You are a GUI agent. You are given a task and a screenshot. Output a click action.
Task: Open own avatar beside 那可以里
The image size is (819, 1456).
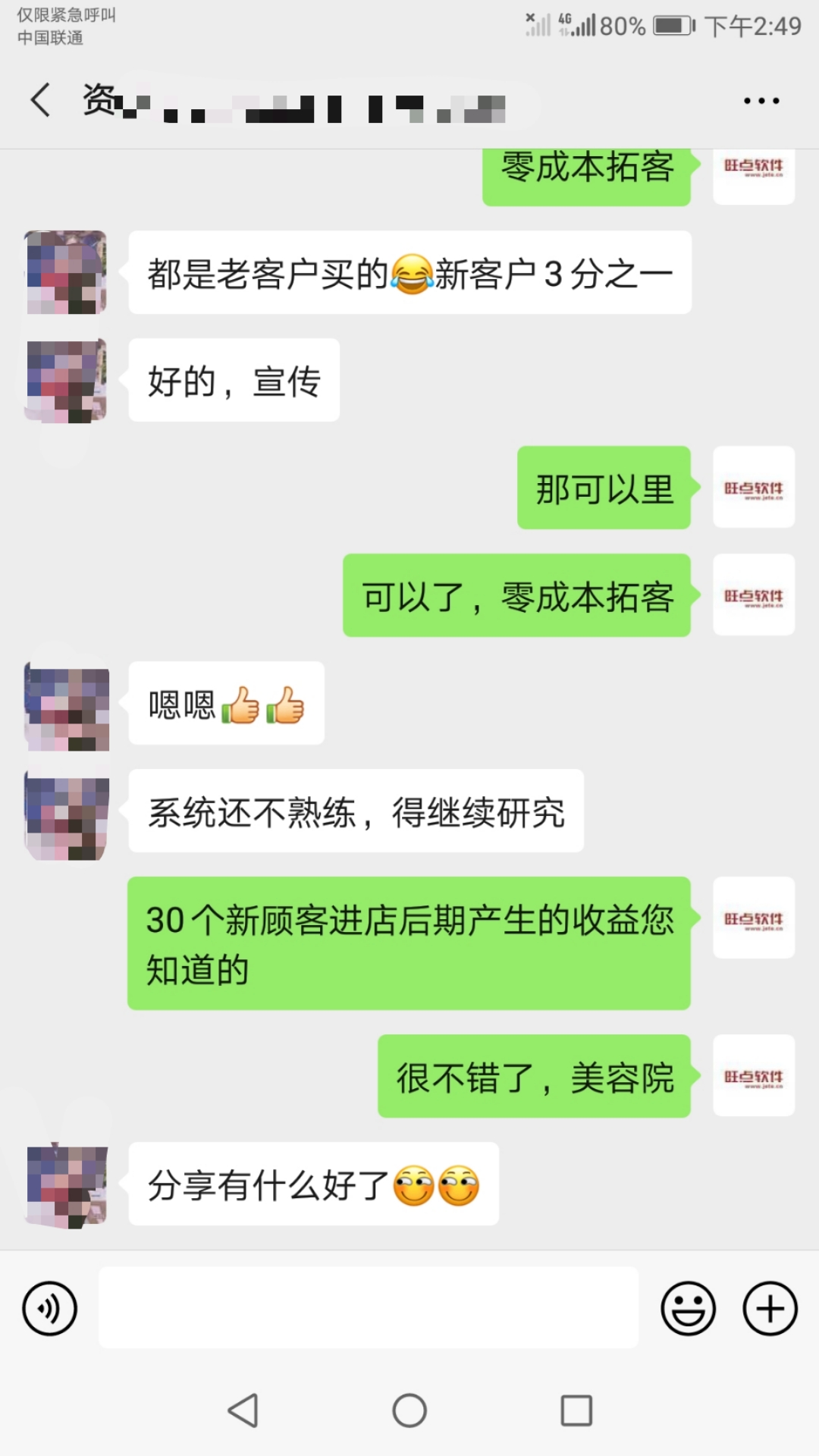[753, 488]
